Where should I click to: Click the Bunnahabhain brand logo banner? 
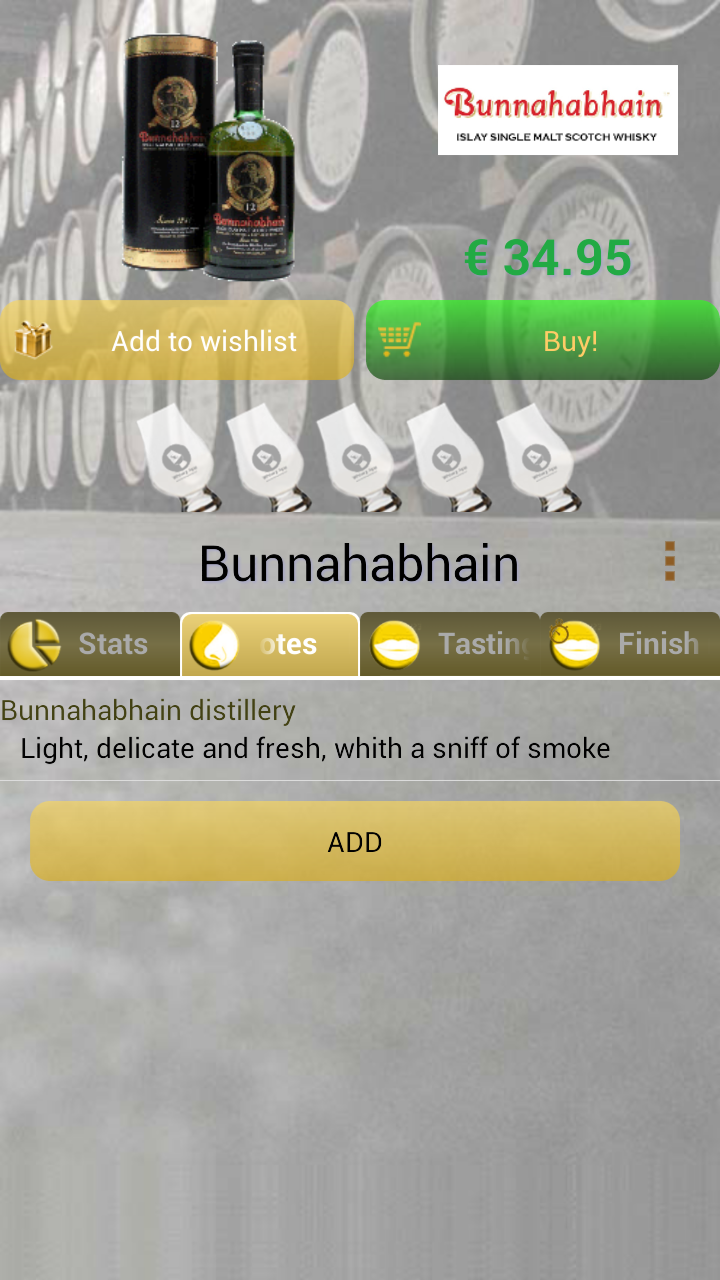point(557,110)
